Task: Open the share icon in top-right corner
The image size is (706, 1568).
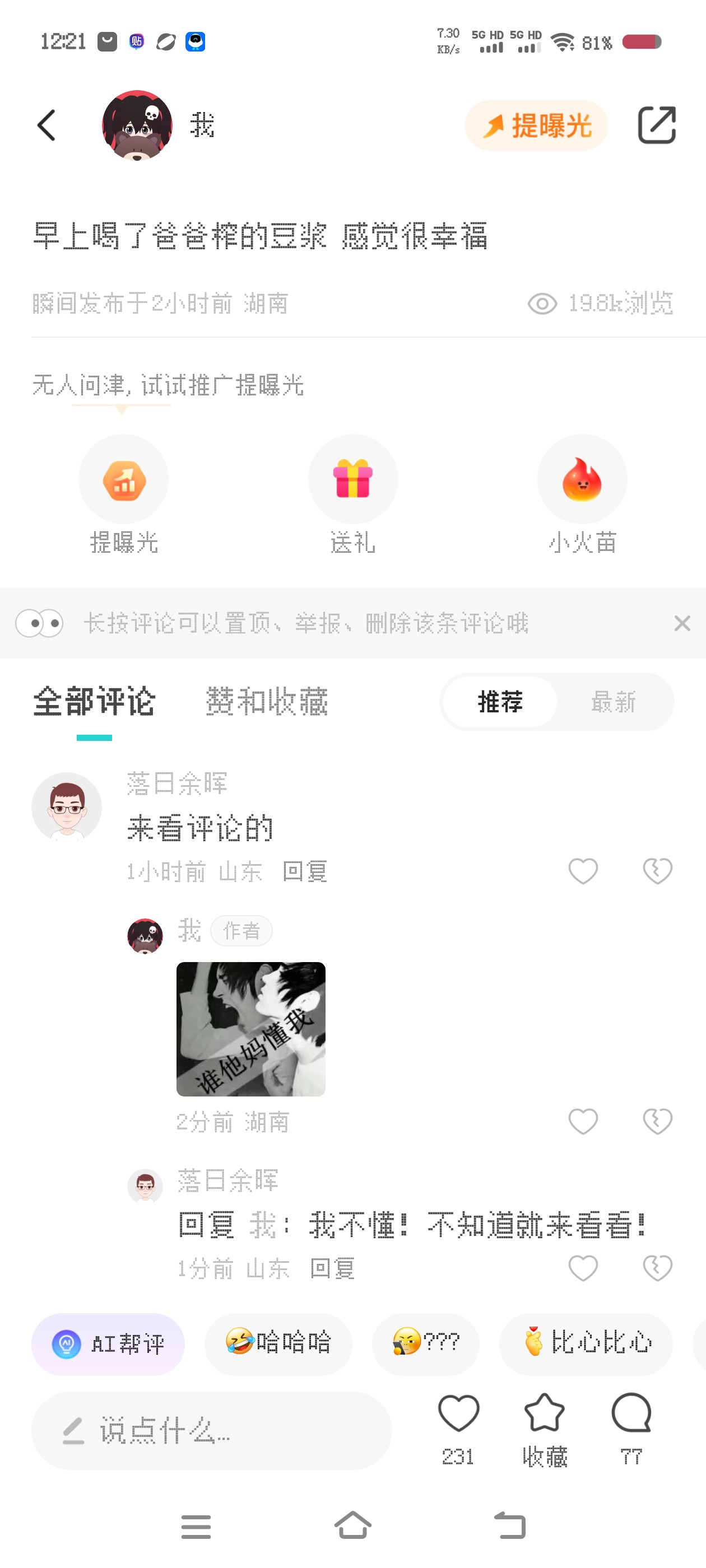Action: click(x=657, y=125)
